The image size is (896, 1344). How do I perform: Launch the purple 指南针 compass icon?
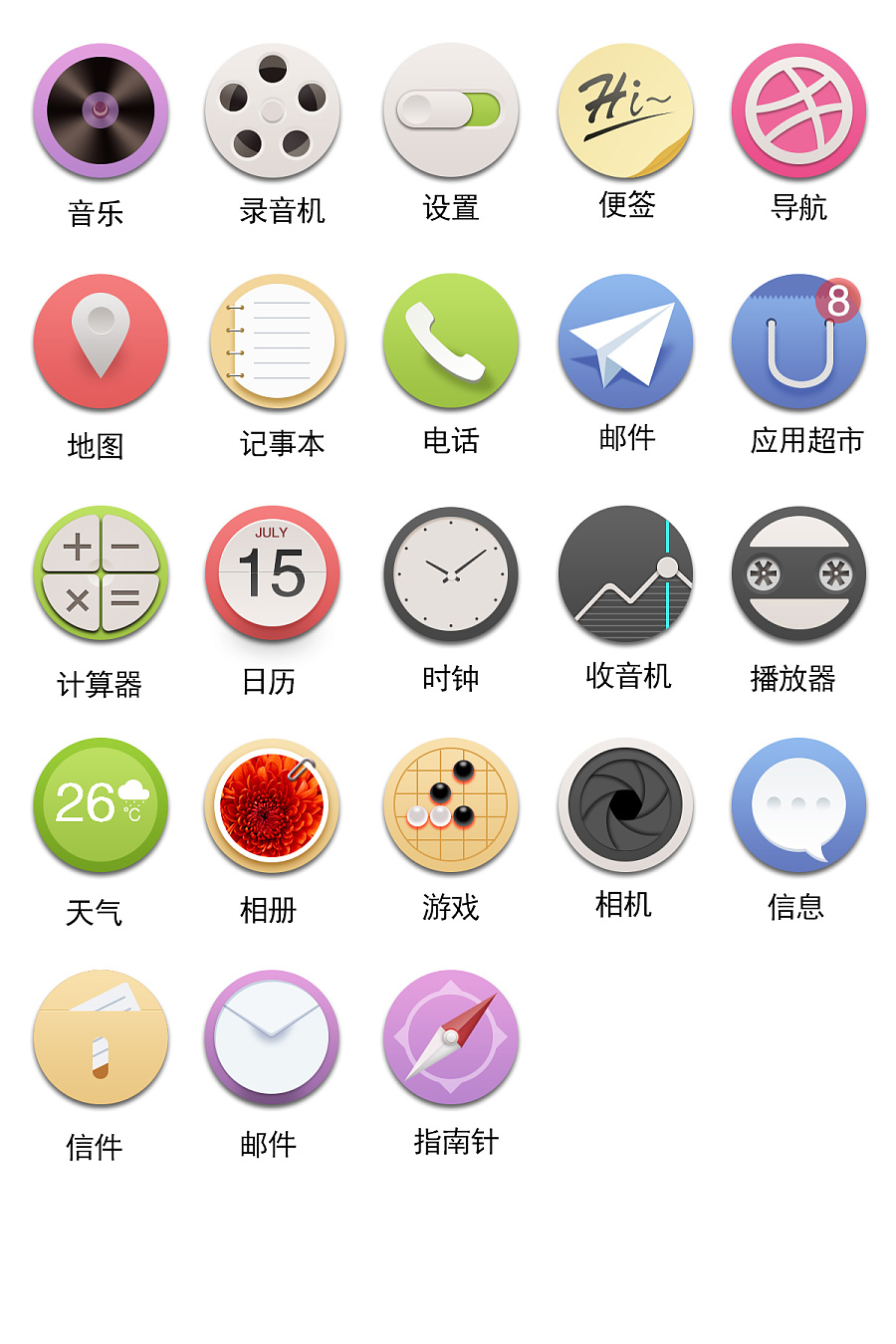click(x=450, y=1038)
